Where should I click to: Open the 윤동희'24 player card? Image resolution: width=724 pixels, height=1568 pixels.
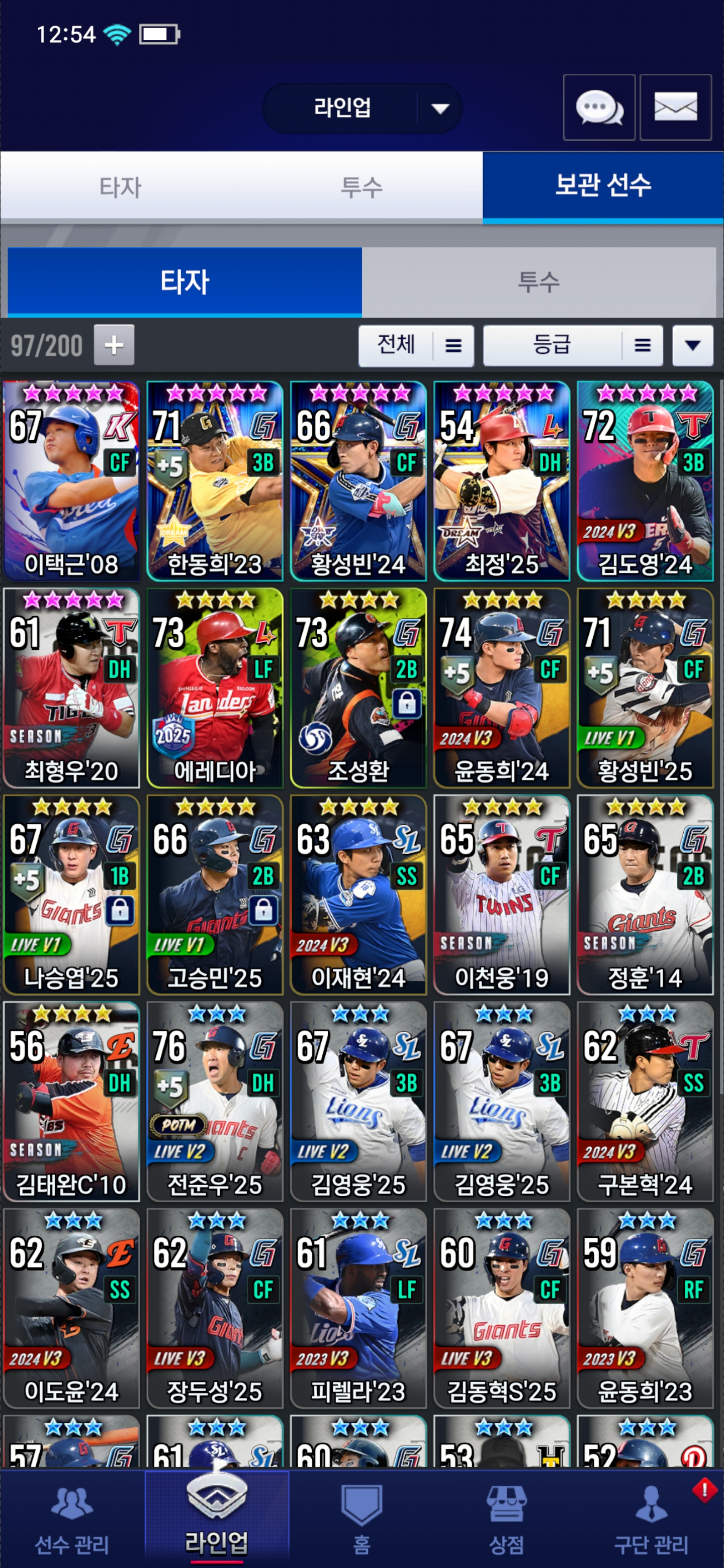[x=502, y=688]
